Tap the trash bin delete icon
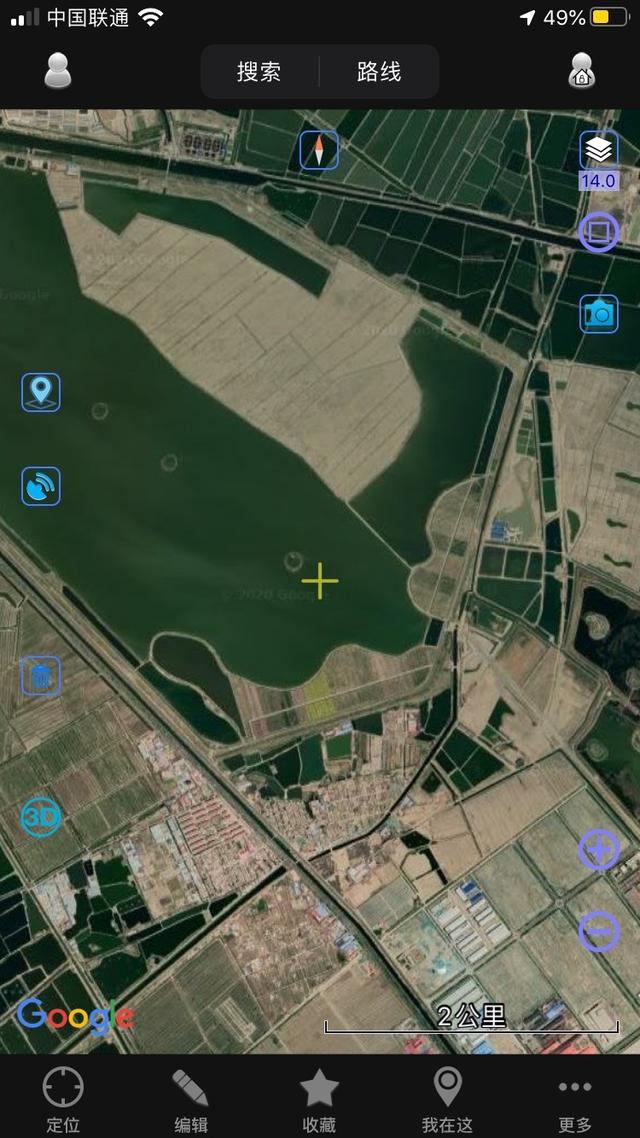Screen dimensions: 640x1138 point(41,676)
